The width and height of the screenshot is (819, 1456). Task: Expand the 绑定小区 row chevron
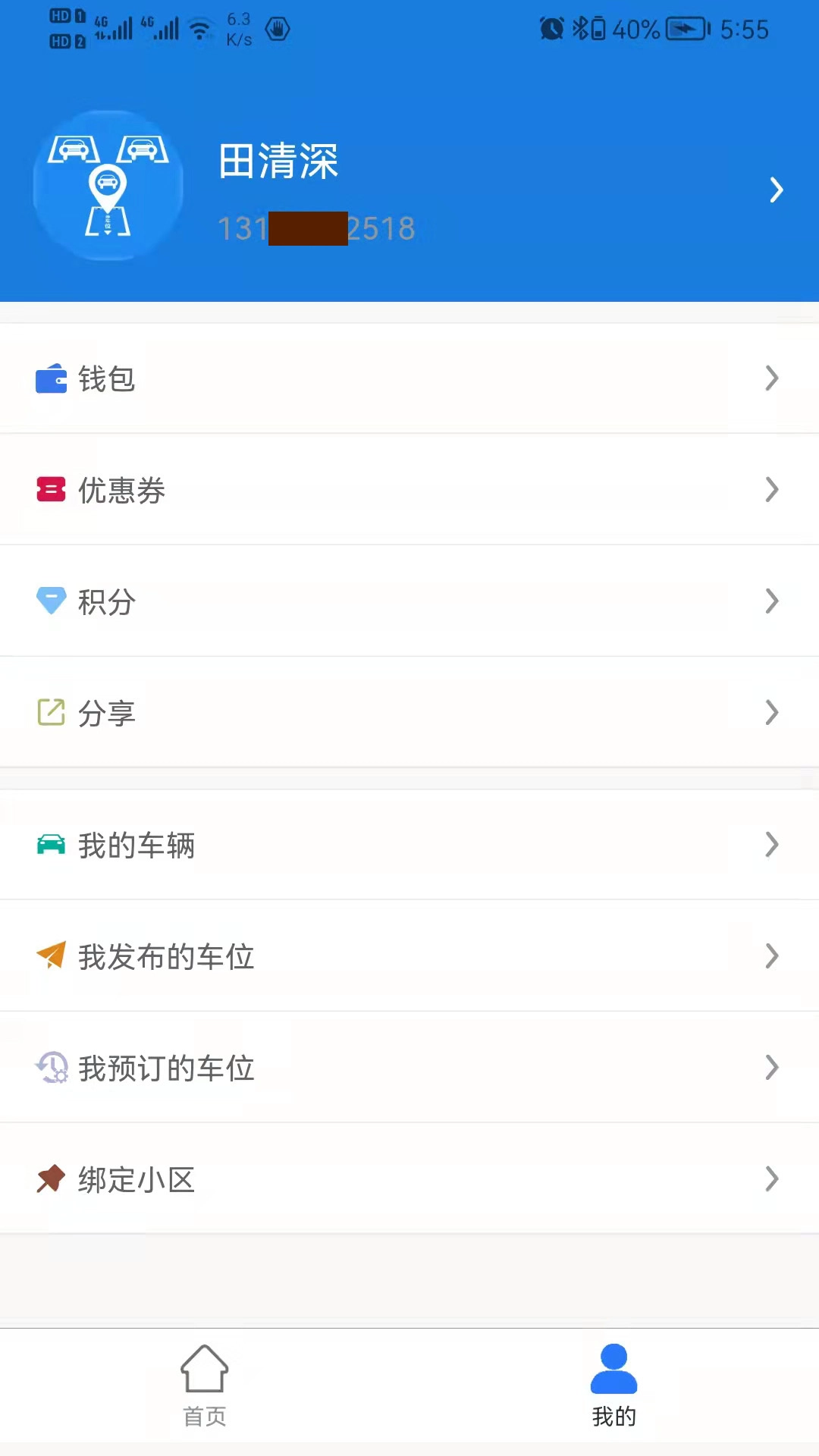click(772, 1180)
